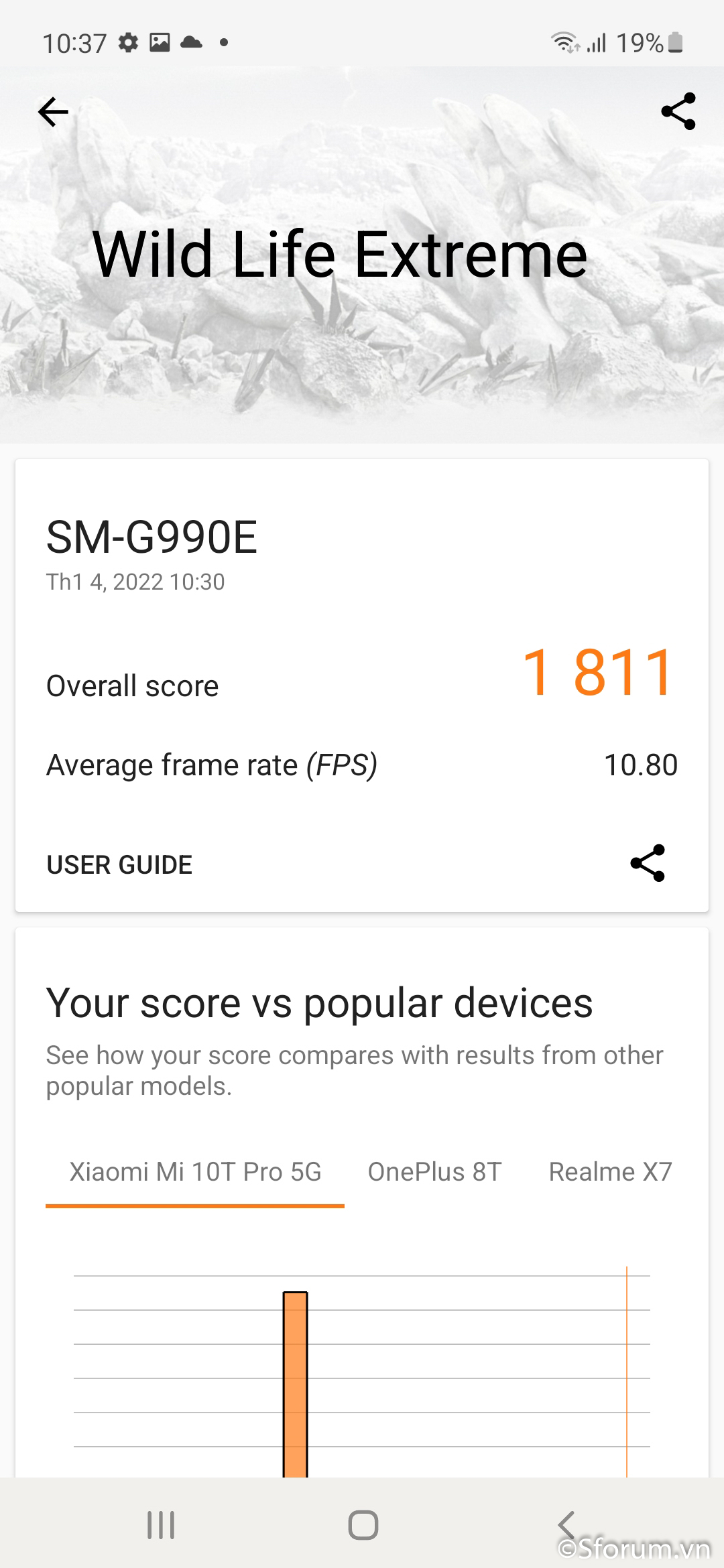724x1568 pixels.
Task: Select the Xiaomi Mi 10T Pro 5G tab
Action: 195,1172
